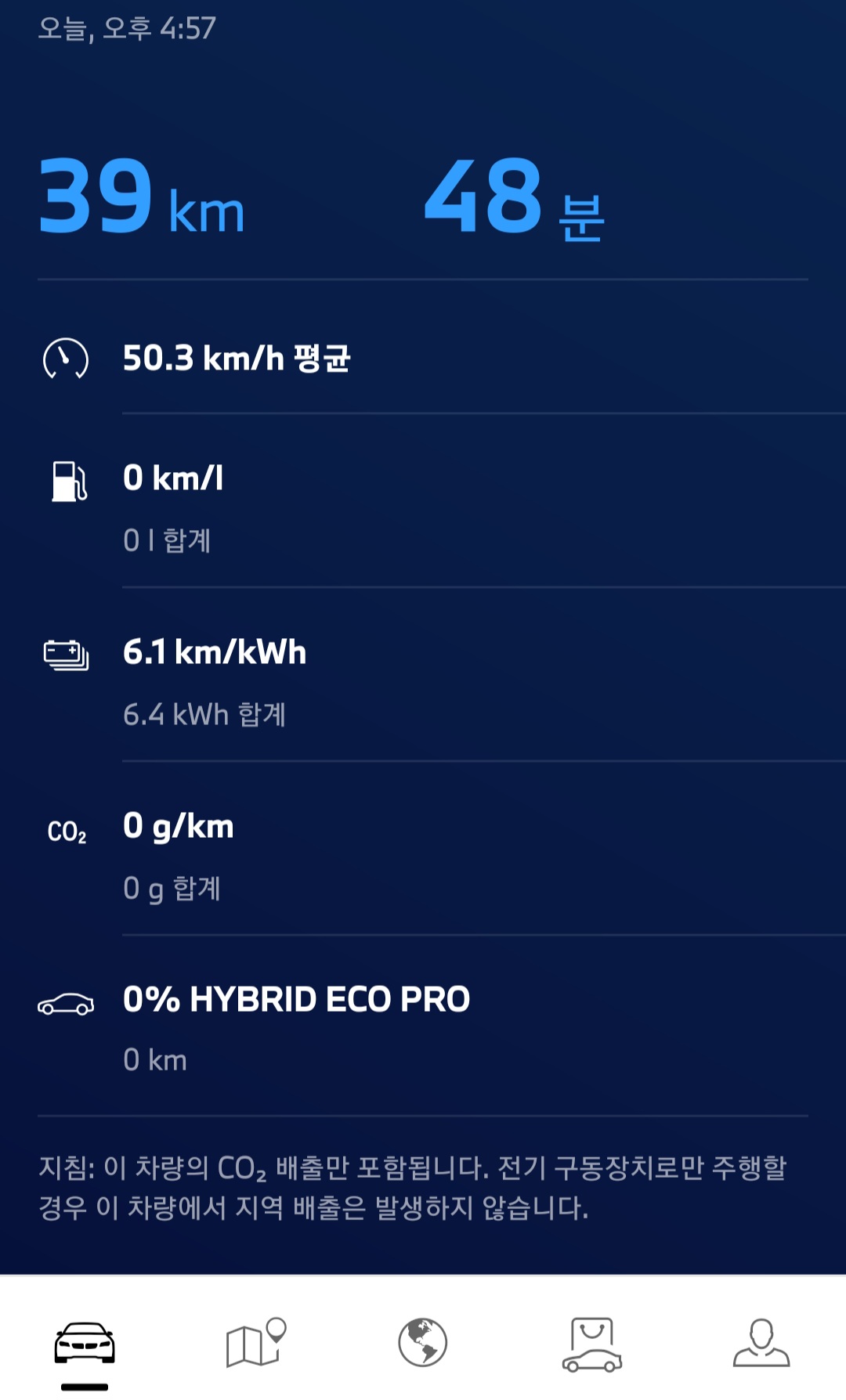
Task: Open the map destinations tab
Action: tap(255, 1342)
